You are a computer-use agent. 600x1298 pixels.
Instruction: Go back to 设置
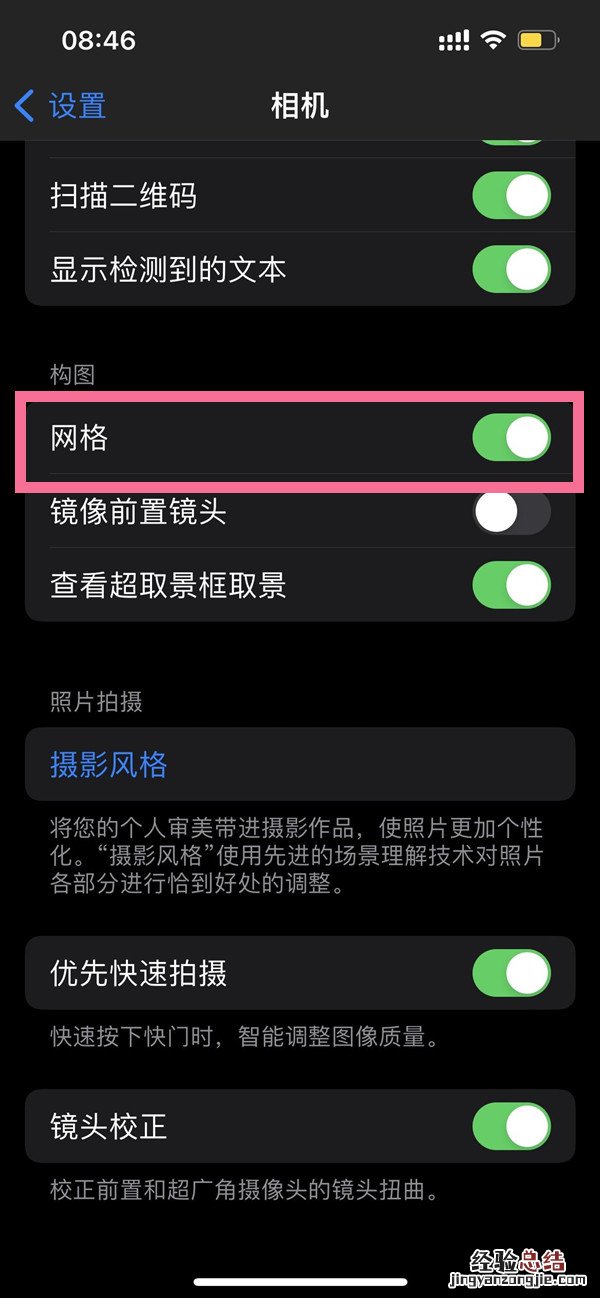point(60,105)
